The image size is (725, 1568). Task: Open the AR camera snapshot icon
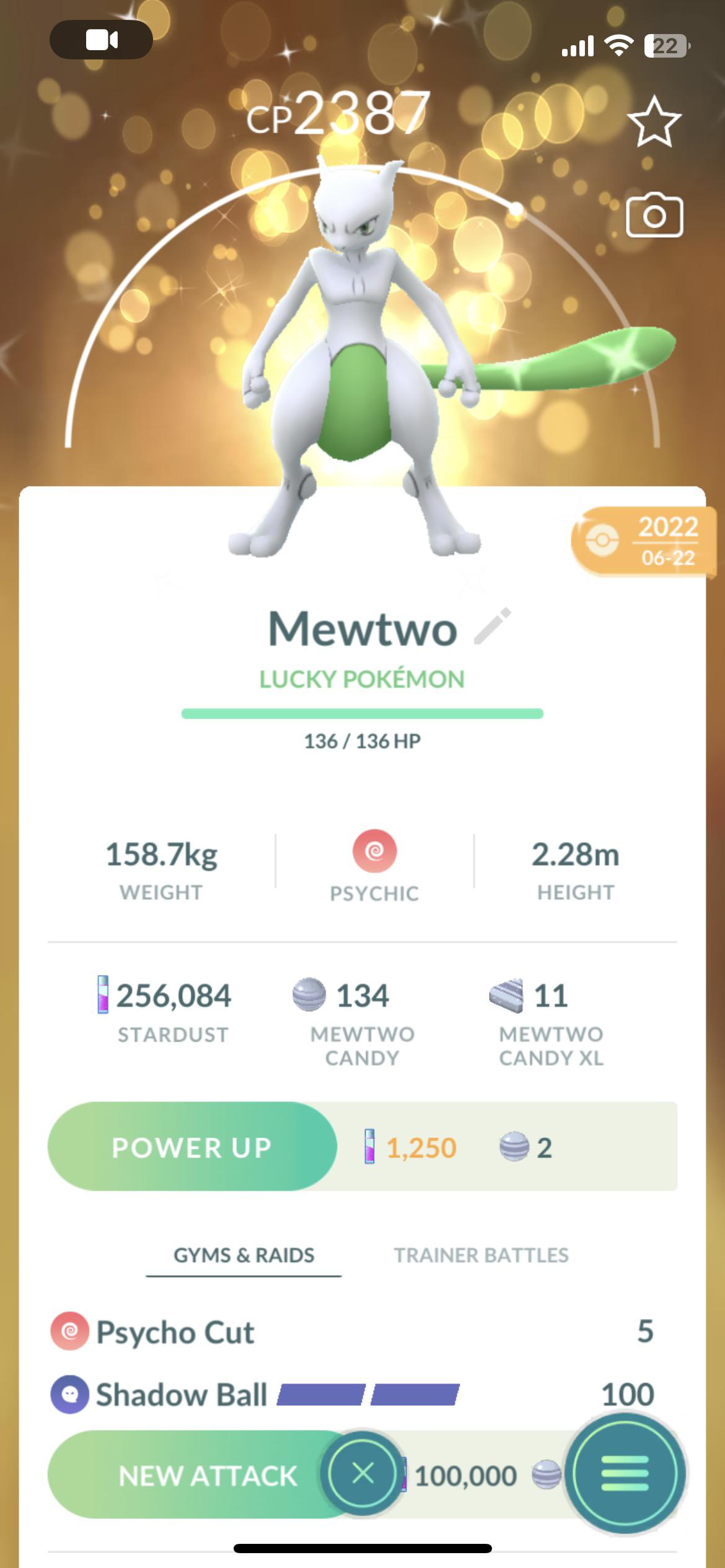654,216
